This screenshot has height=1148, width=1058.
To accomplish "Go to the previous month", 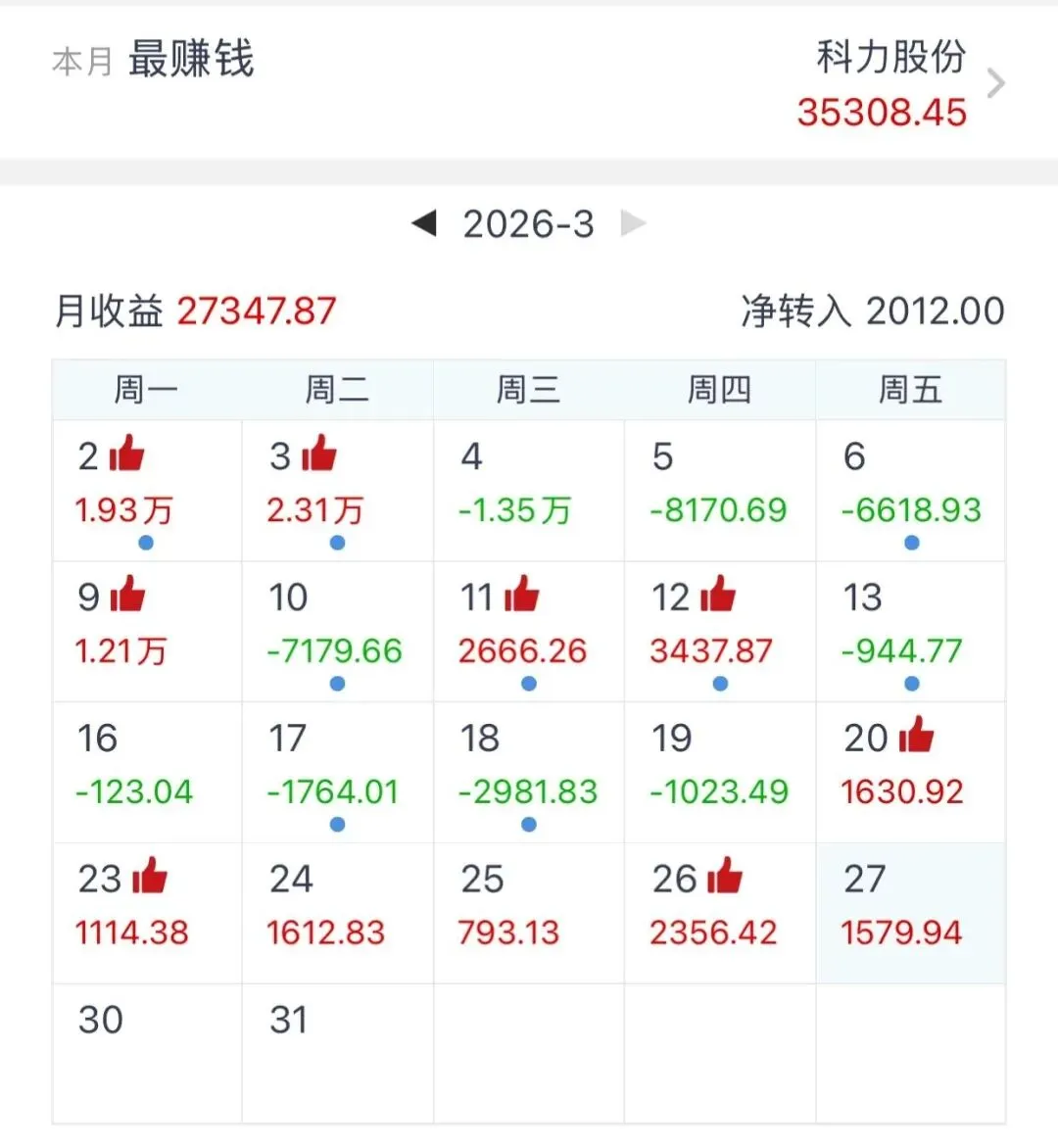I will coord(424,224).
